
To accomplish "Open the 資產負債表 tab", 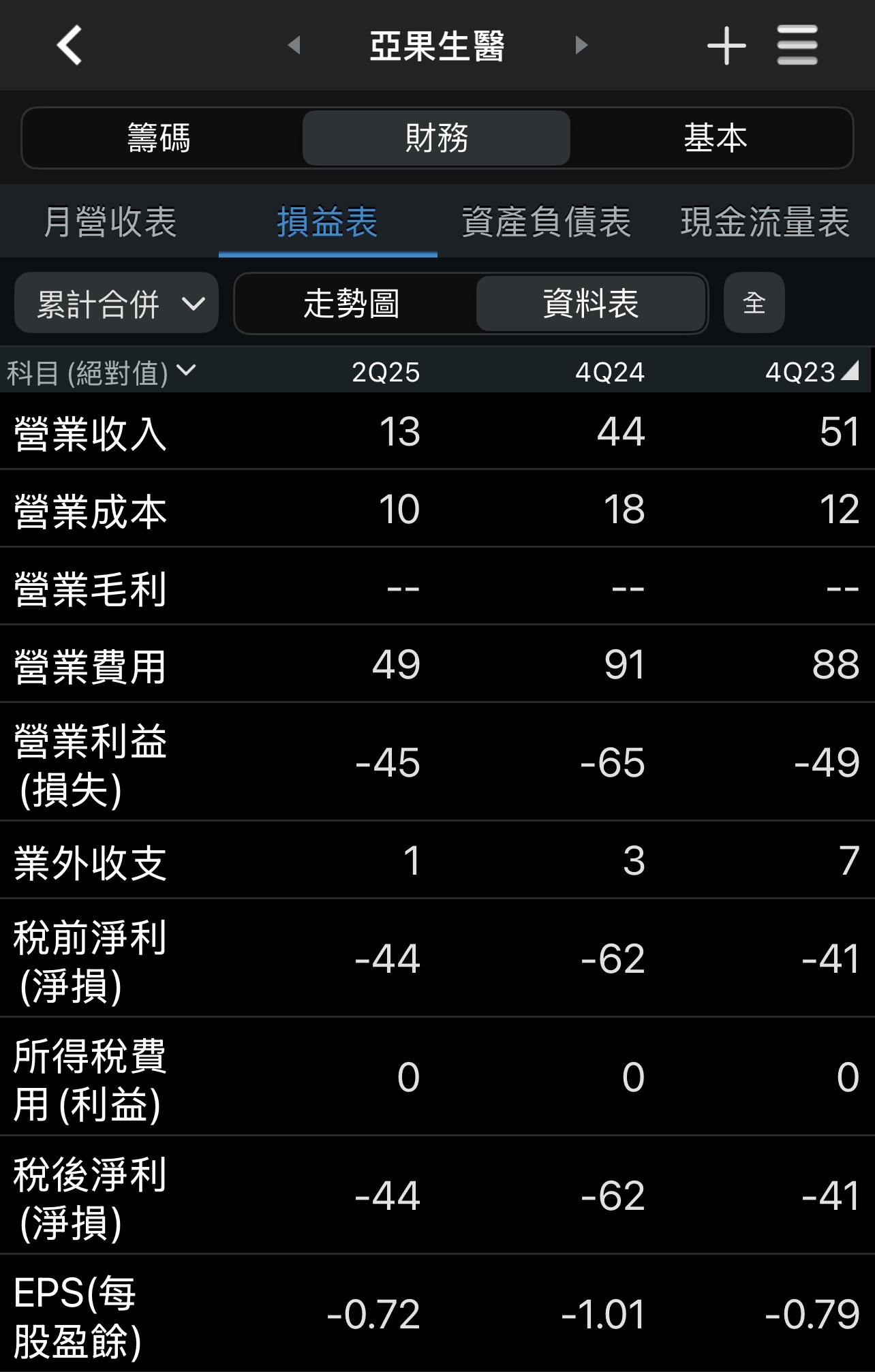I will [547, 223].
